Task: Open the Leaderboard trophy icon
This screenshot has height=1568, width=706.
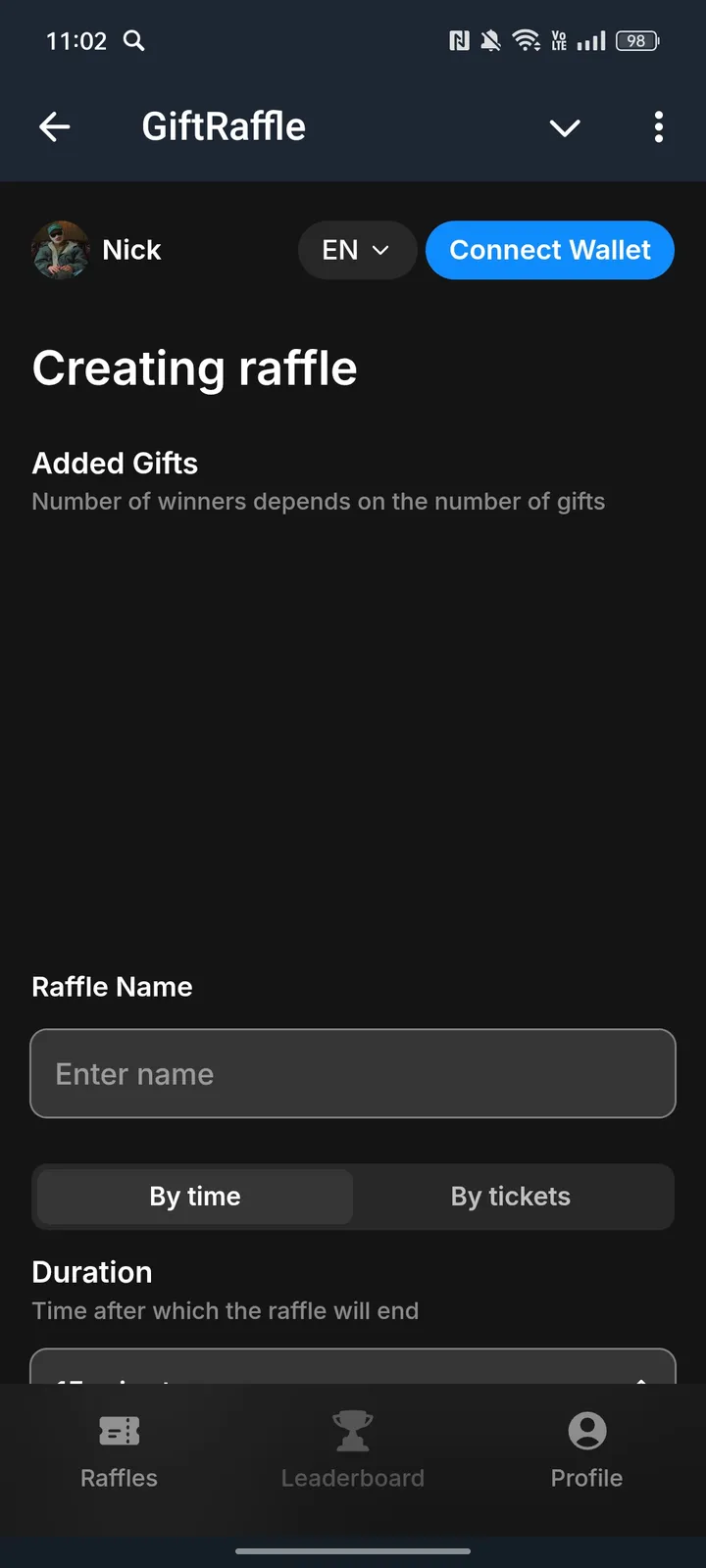Action: [x=353, y=1431]
